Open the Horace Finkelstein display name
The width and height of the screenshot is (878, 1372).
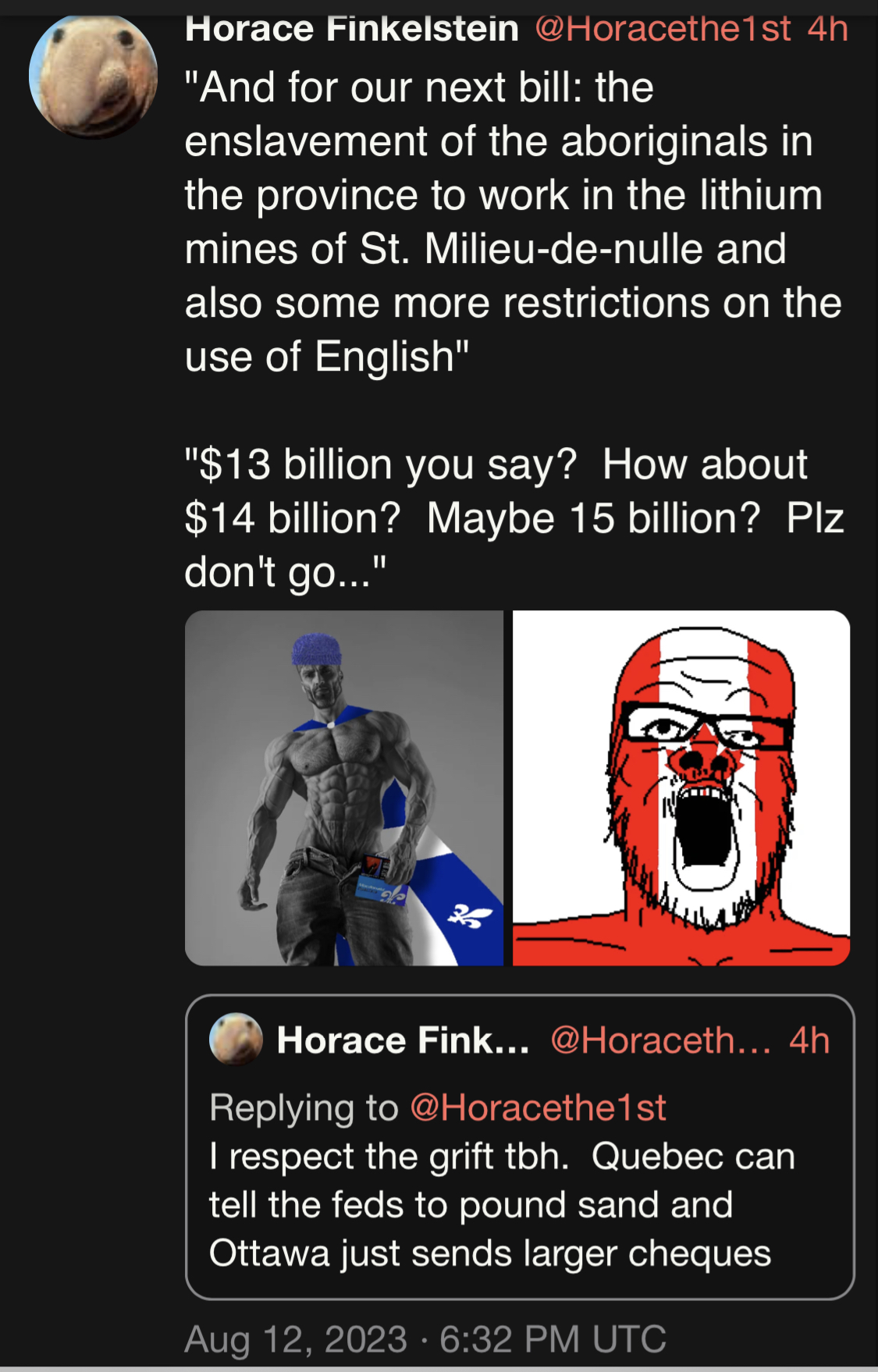coord(351,30)
